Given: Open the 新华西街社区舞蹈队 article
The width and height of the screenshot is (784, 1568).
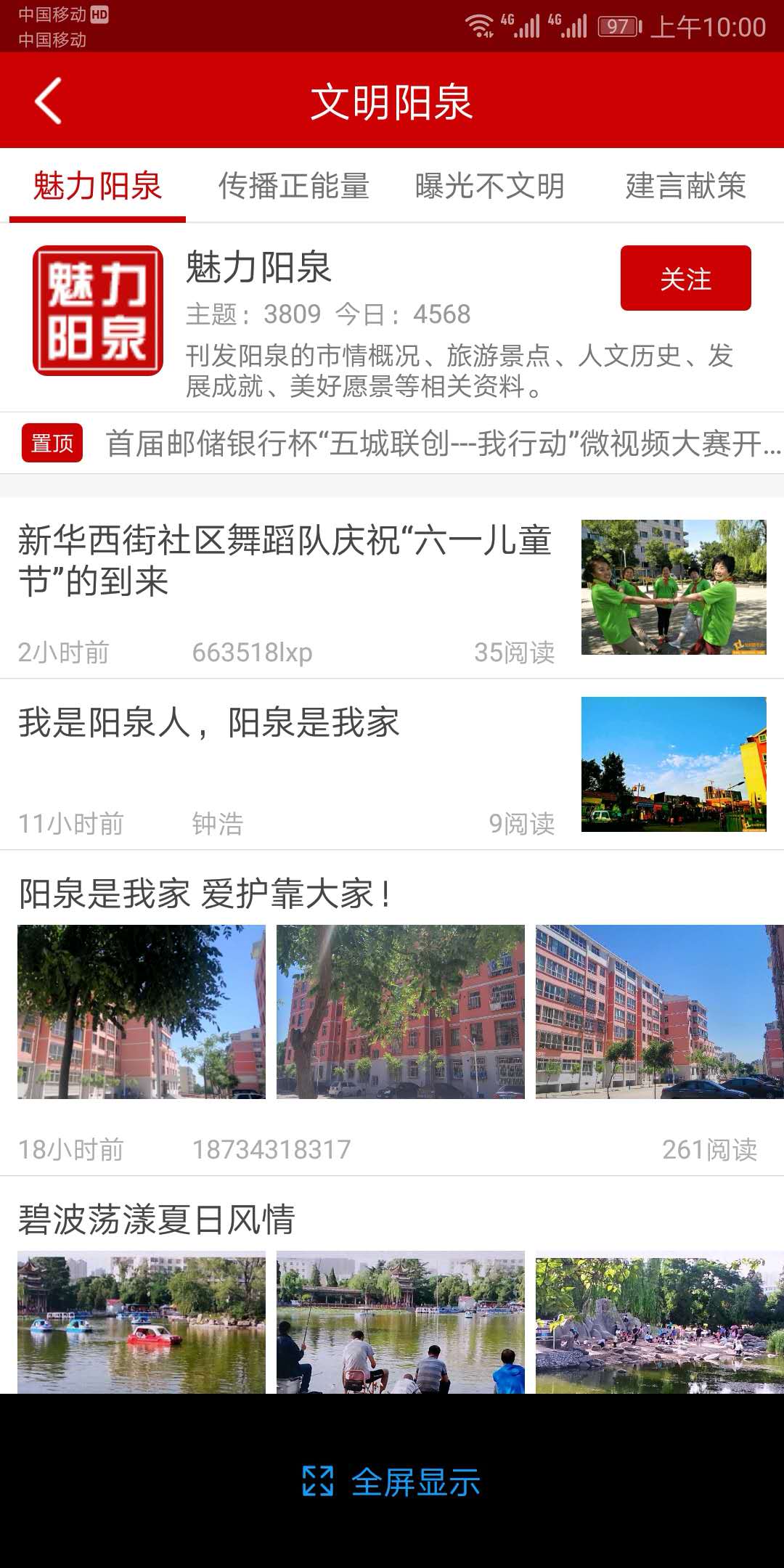Looking at the screenshot, I should (285, 560).
